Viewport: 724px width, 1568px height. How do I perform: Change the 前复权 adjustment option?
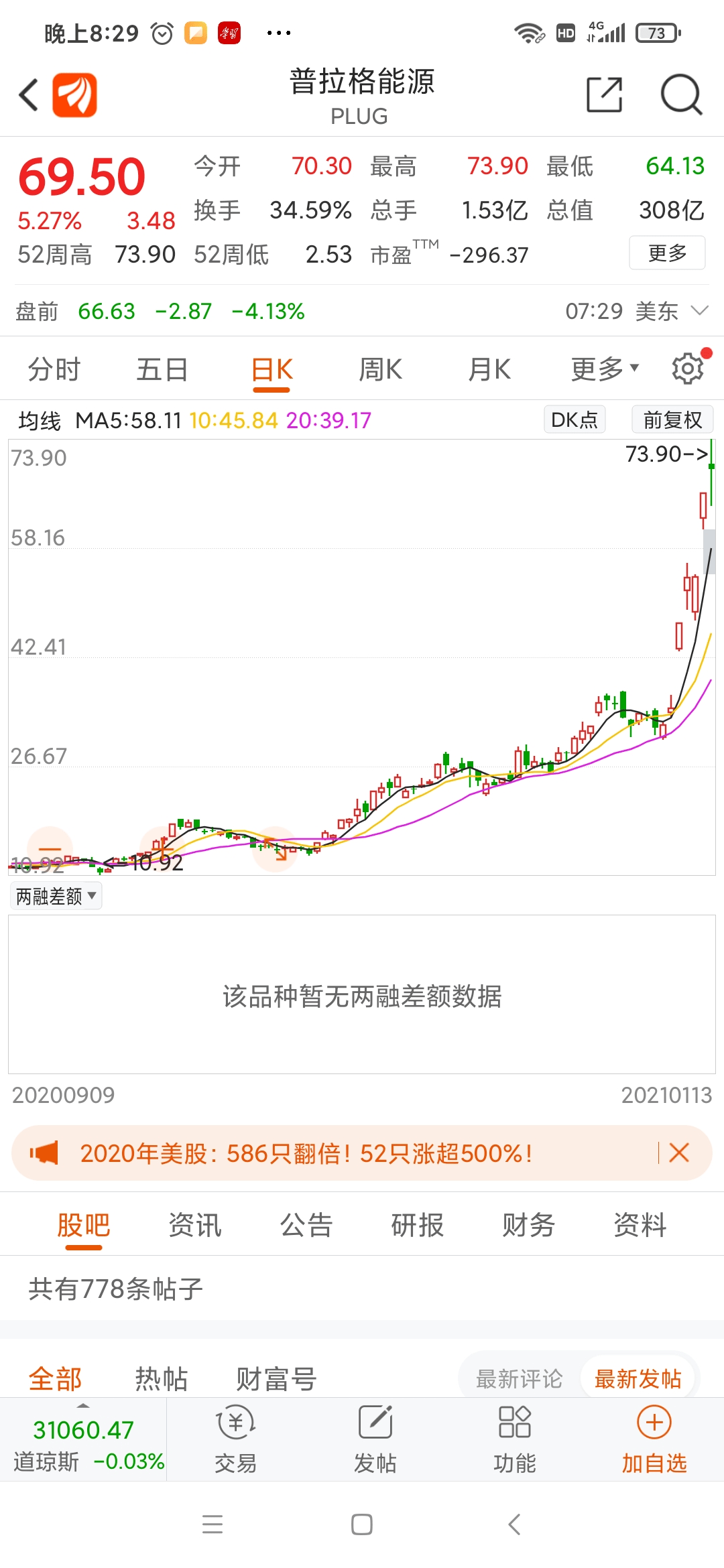click(x=672, y=419)
